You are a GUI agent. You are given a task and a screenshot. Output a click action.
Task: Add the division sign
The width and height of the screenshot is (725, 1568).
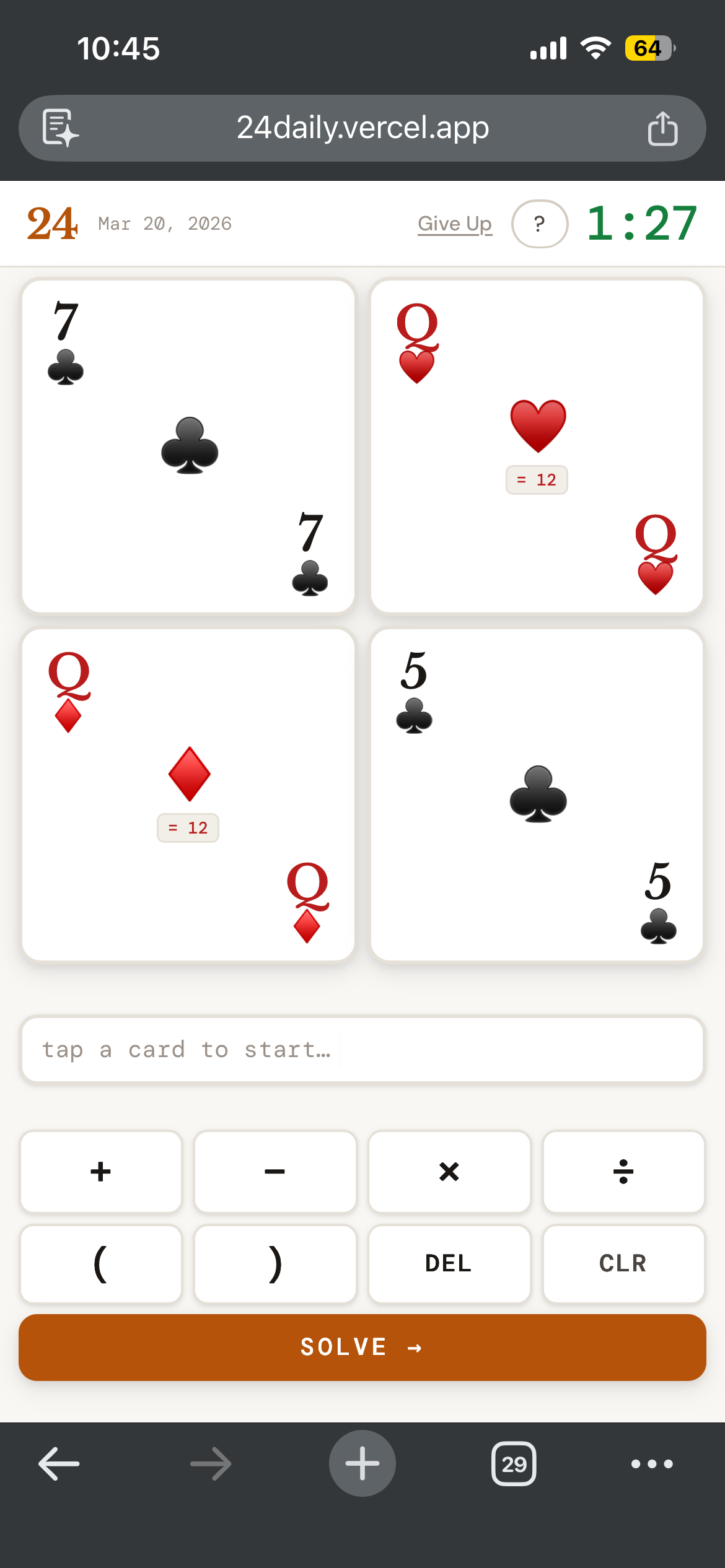click(623, 1172)
